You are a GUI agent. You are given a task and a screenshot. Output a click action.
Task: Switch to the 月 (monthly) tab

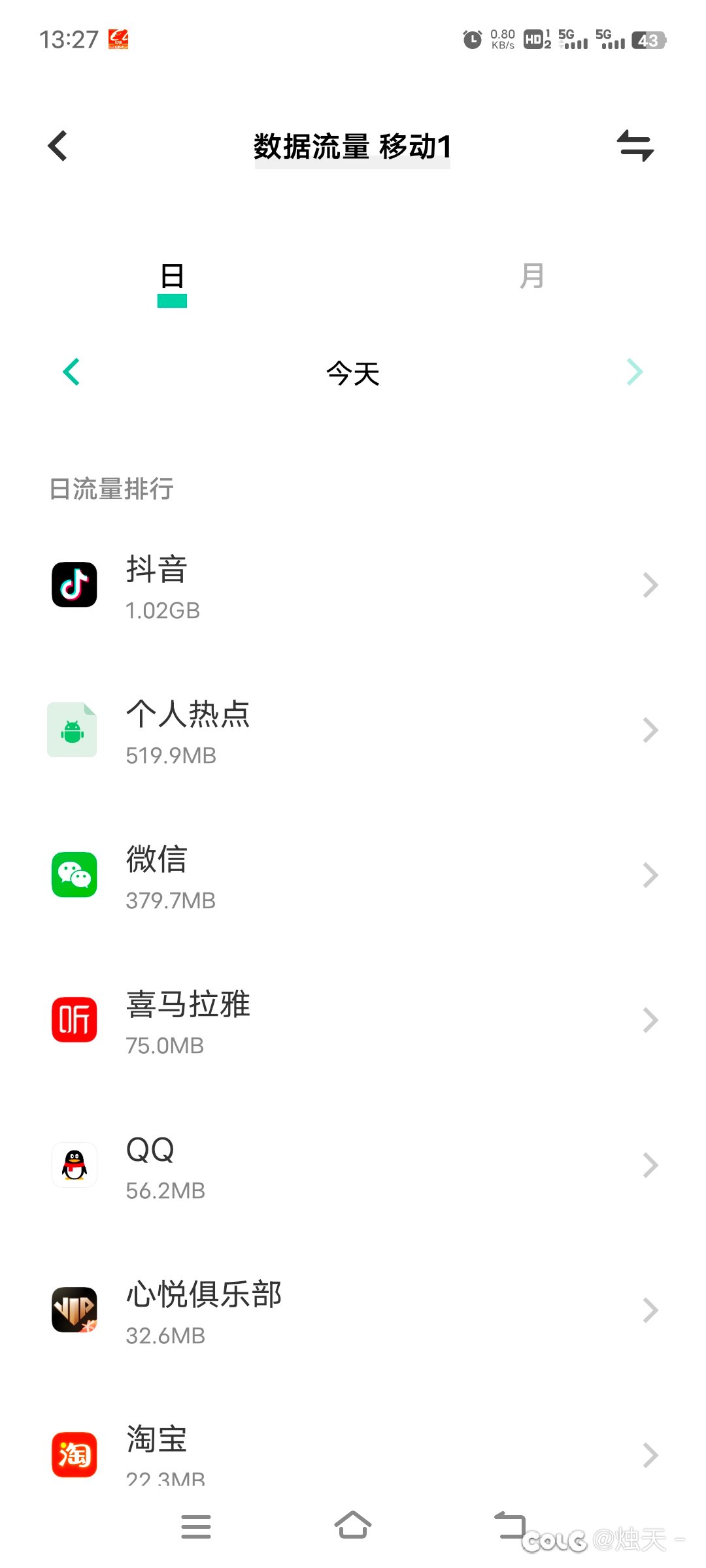tap(531, 276)
